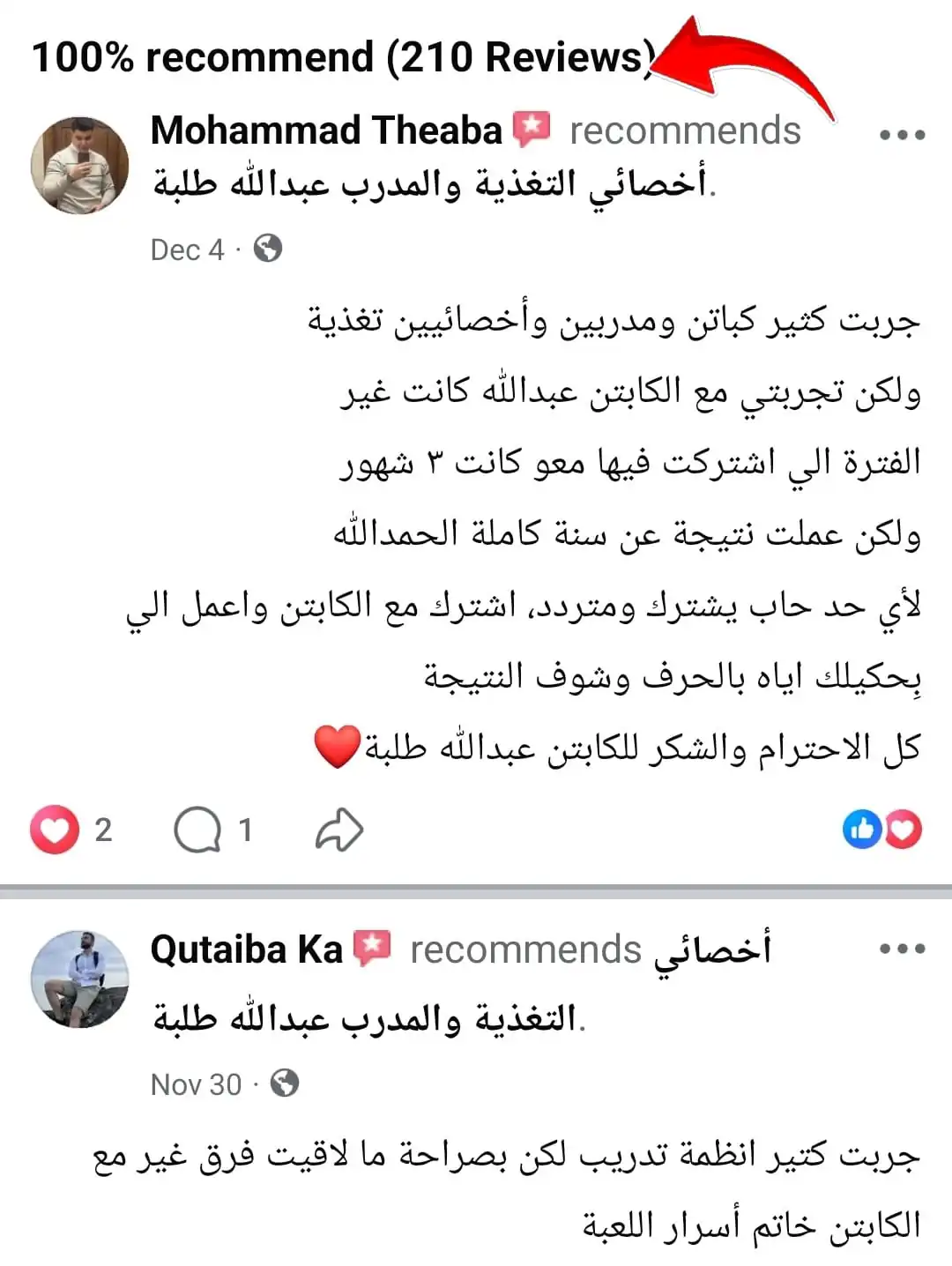Click the recommends badge on Mohammad's post

pos(532,130)
